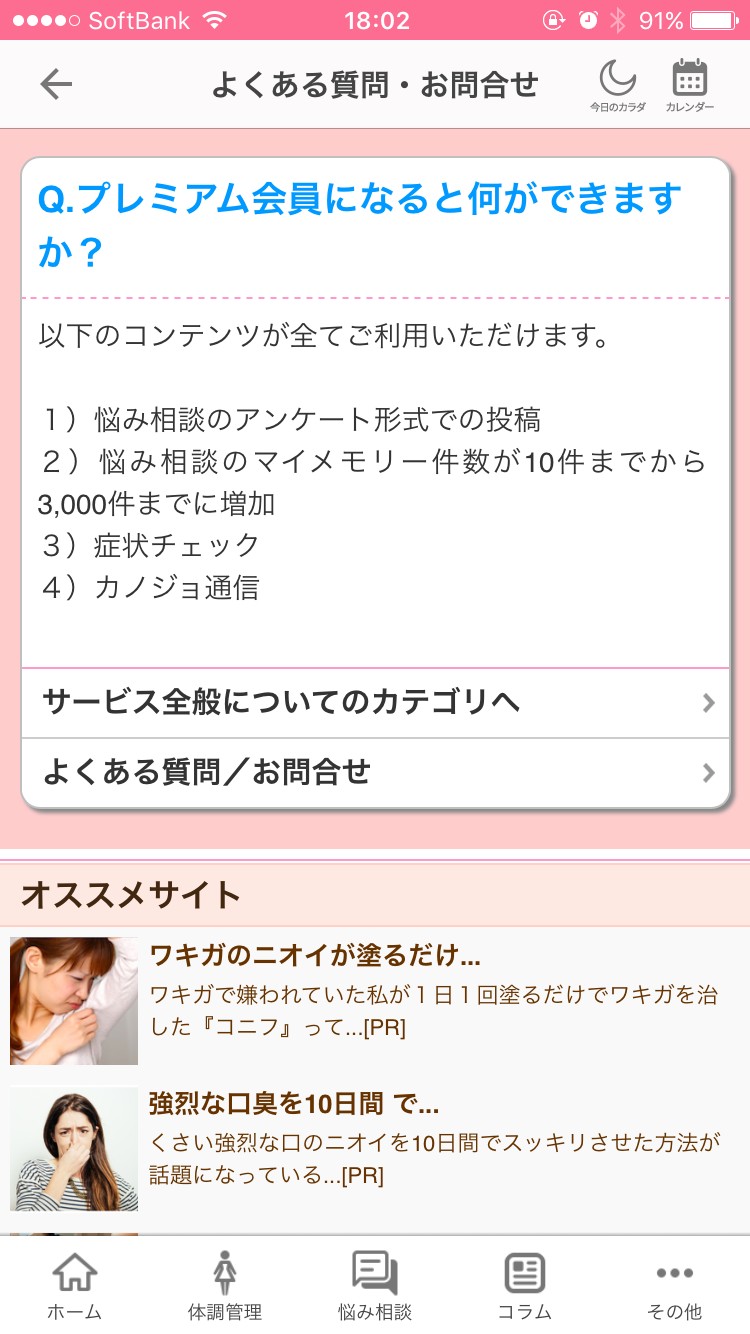Open the 強烈な口臭を10日間 PR article
Image resolution: width=750 pixels, height=1334 pixels.
tap(375, 1148)
